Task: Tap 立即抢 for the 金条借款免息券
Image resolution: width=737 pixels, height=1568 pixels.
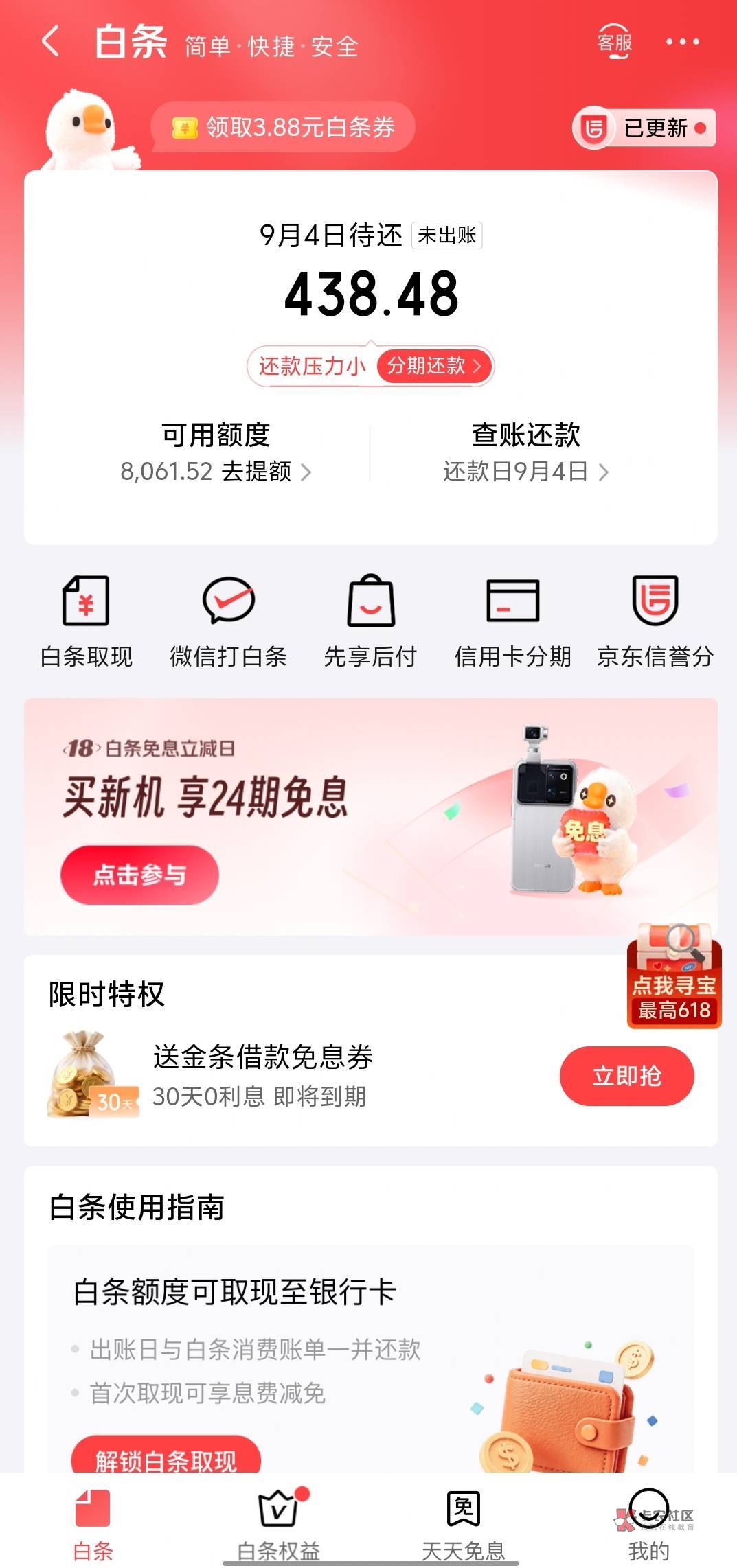Action: tap(626, 1076)
